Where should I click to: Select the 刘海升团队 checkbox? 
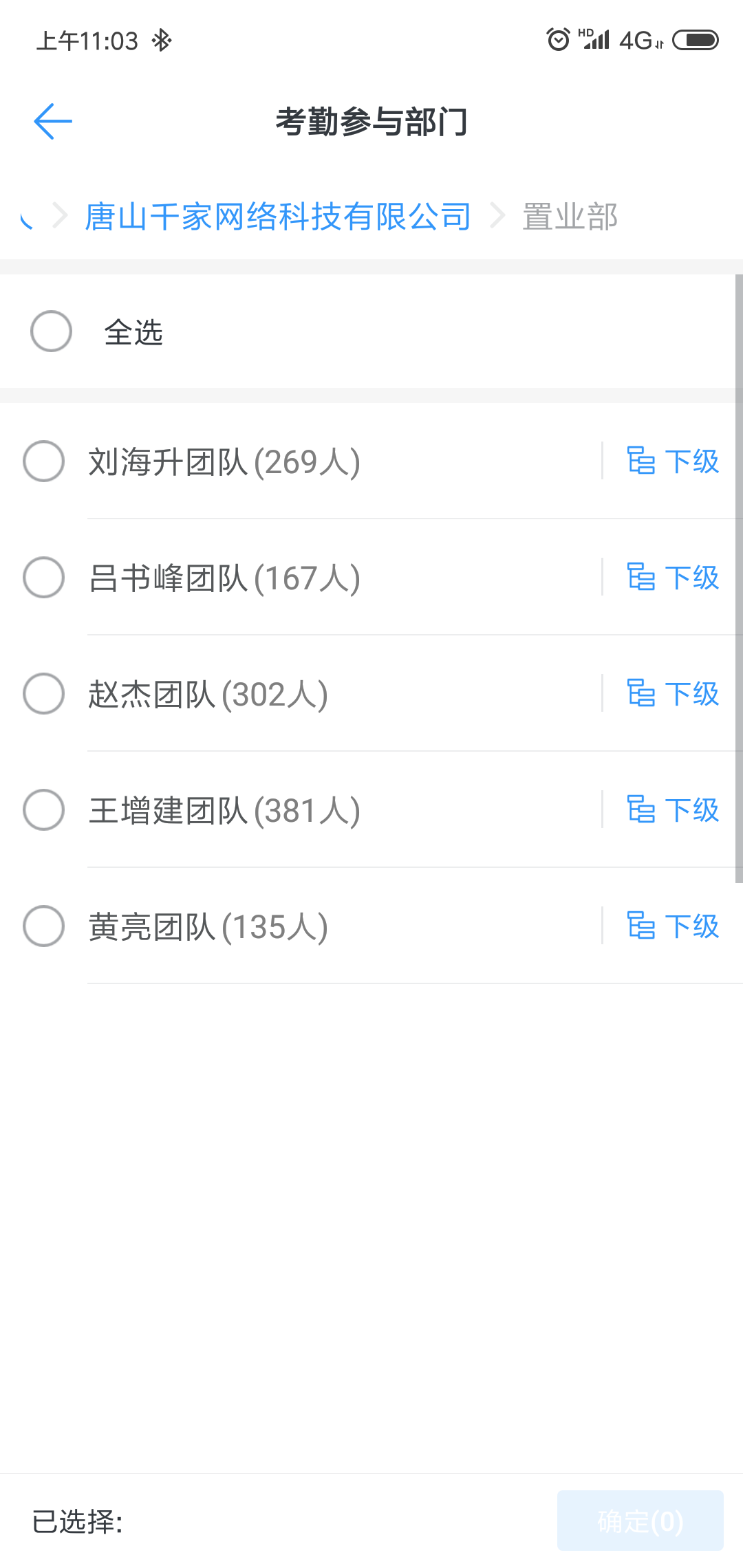coord(44,461)
